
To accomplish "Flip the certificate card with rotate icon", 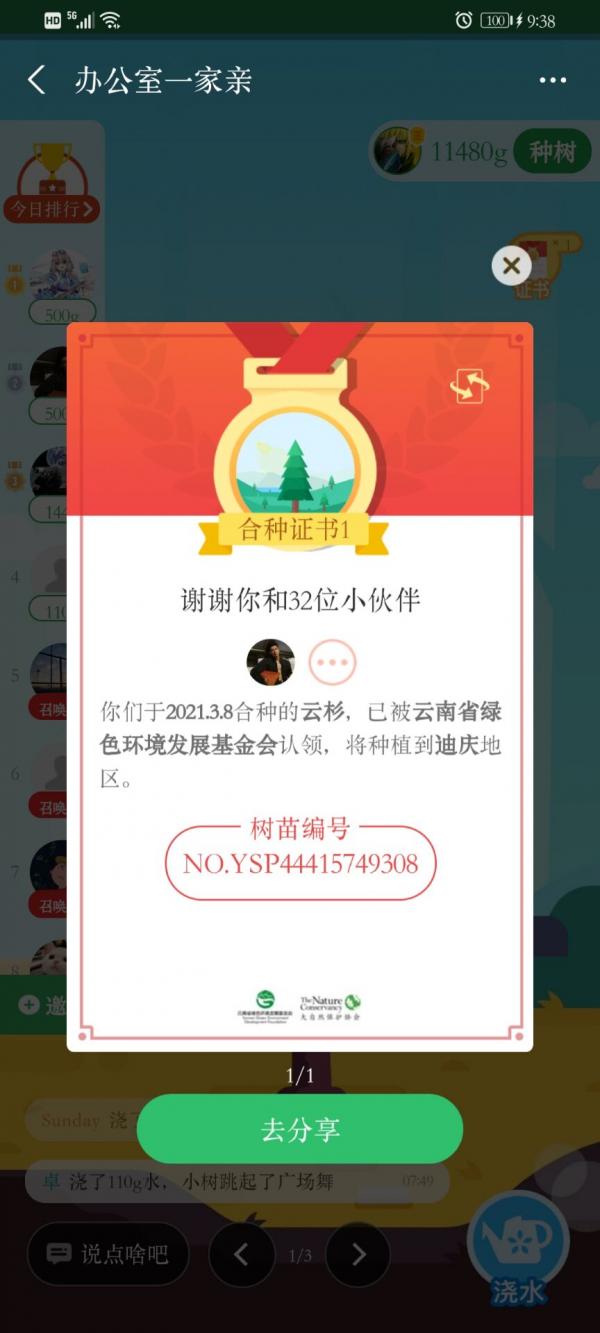I will point(471,386).
